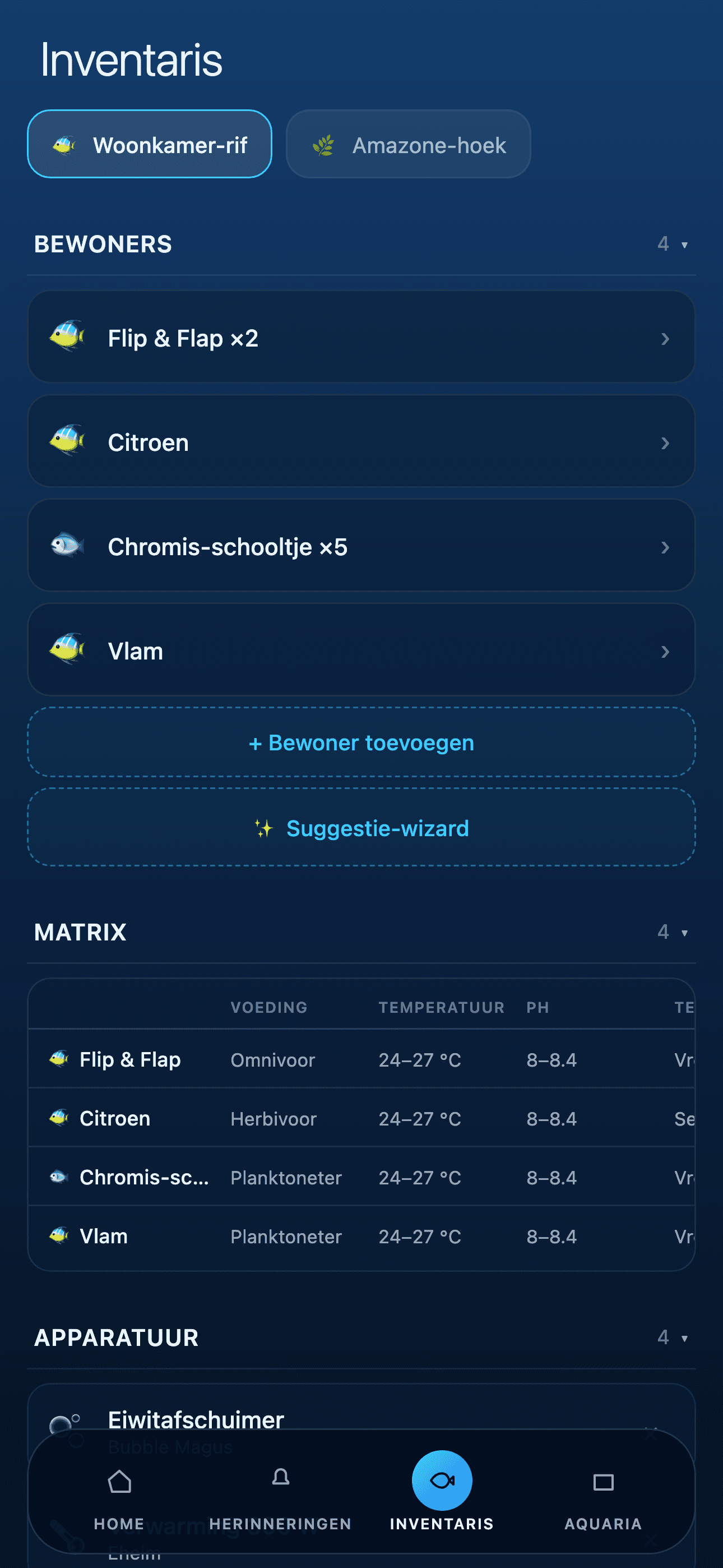The width and height of the screenshot is (723, 1568).
Task: Open the Citroen resident card
Action: coord(361,441)
